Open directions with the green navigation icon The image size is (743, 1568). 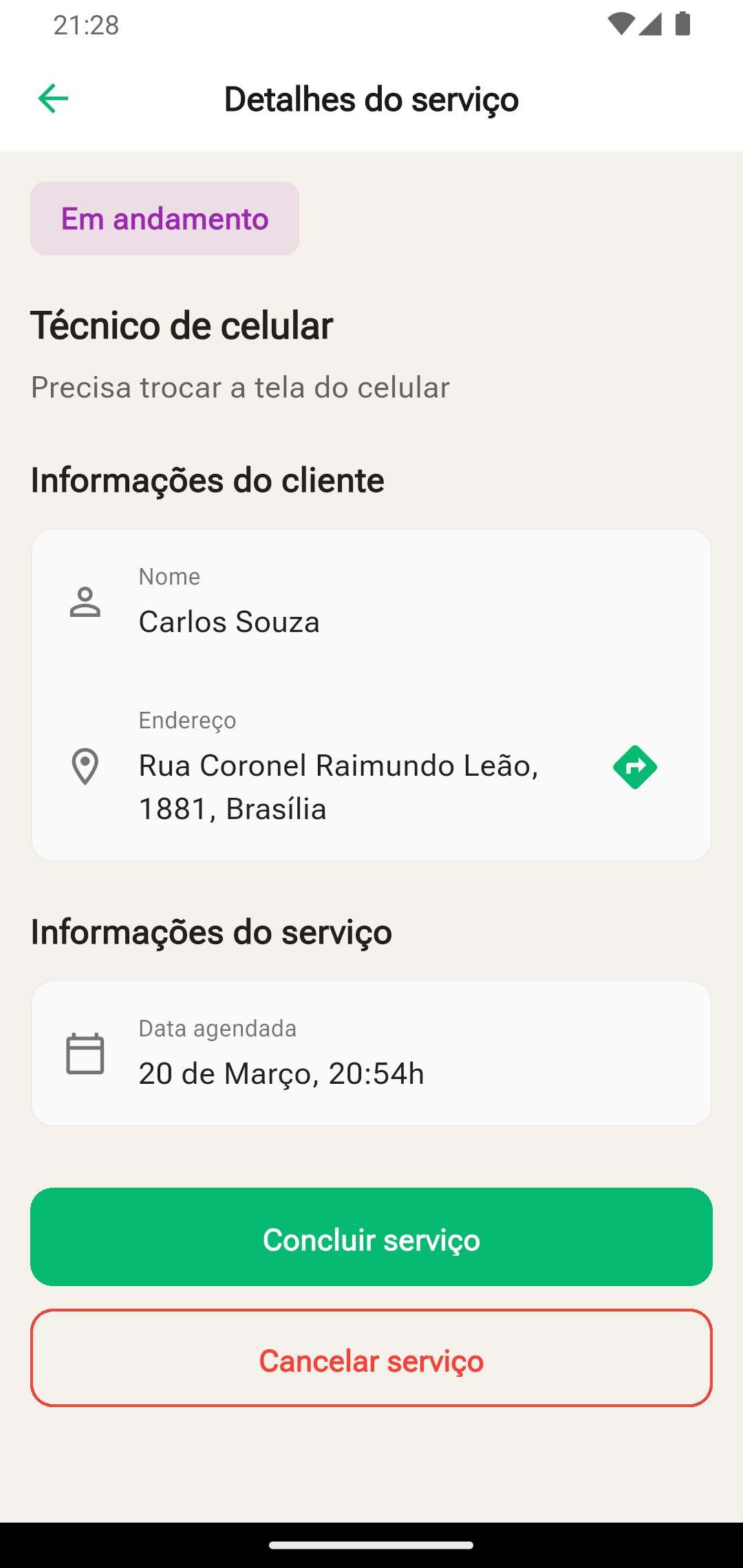pyautogui.click(x=635, y=766)
